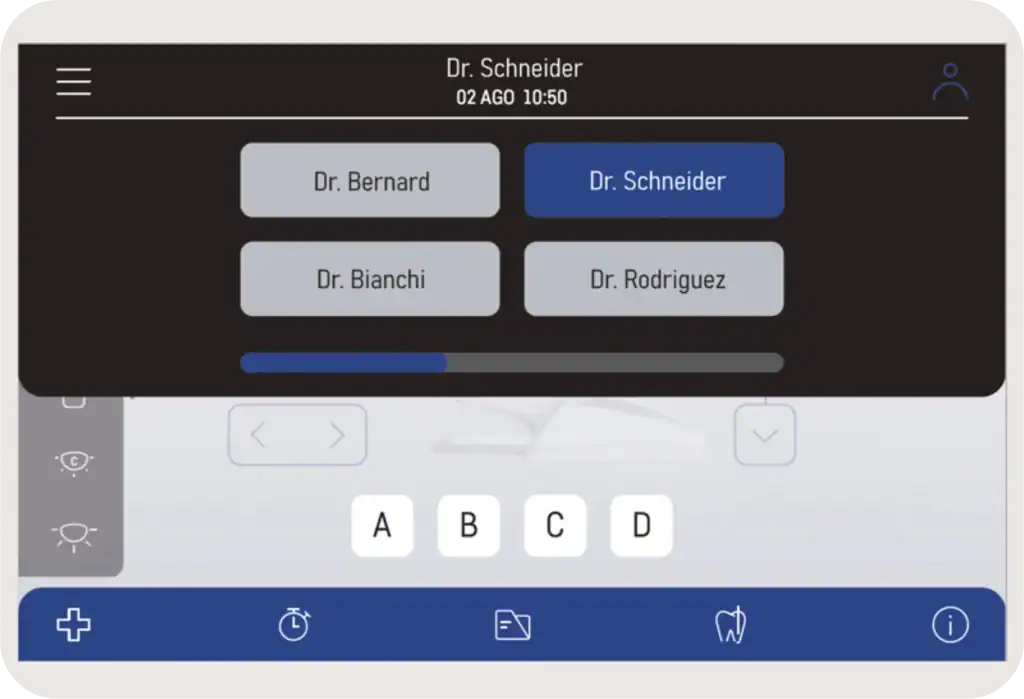
Task: Open the hamburger menu
Action: click(74, 82)
